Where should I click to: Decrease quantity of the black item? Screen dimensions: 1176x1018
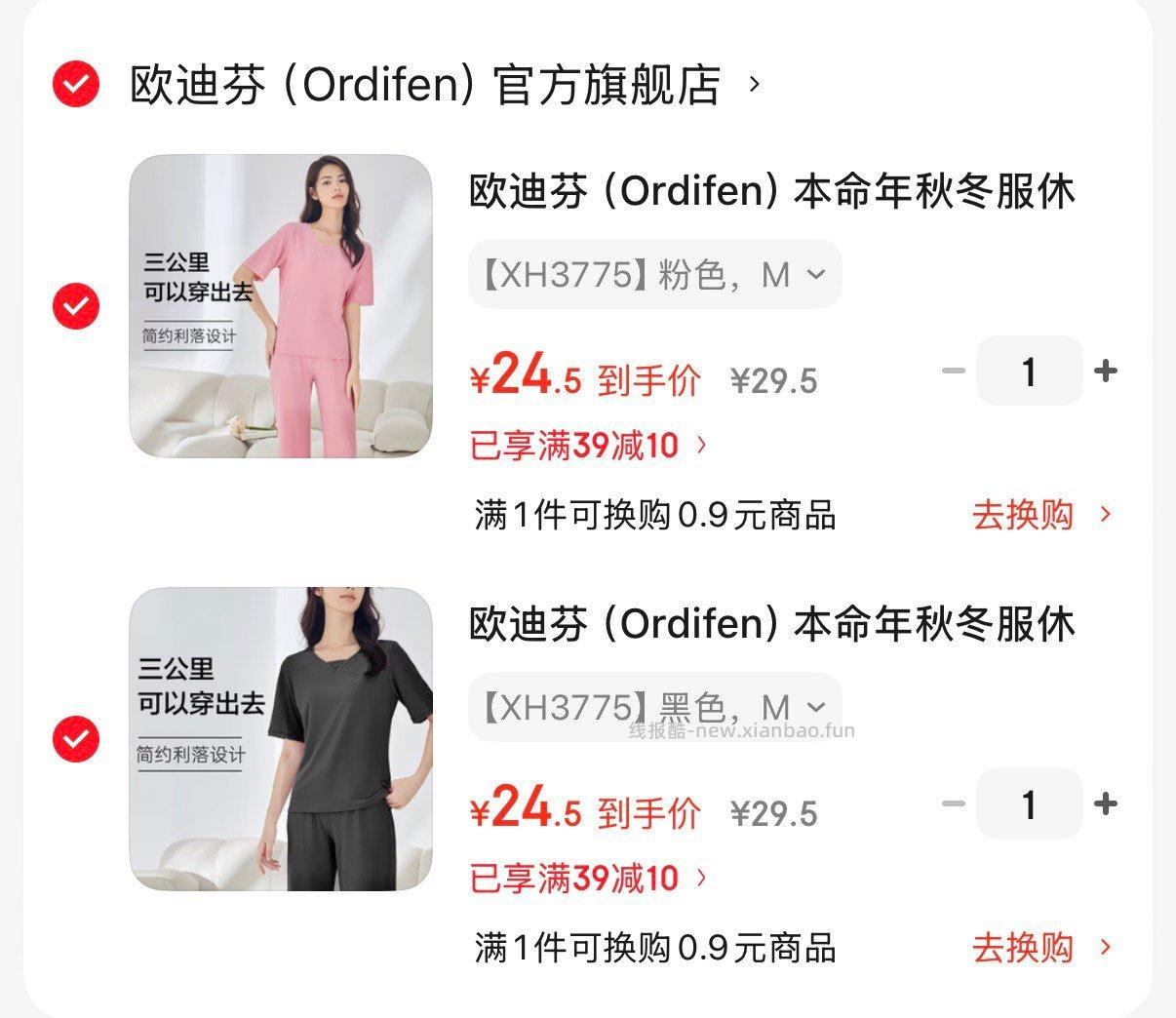[x=954, y=804]
